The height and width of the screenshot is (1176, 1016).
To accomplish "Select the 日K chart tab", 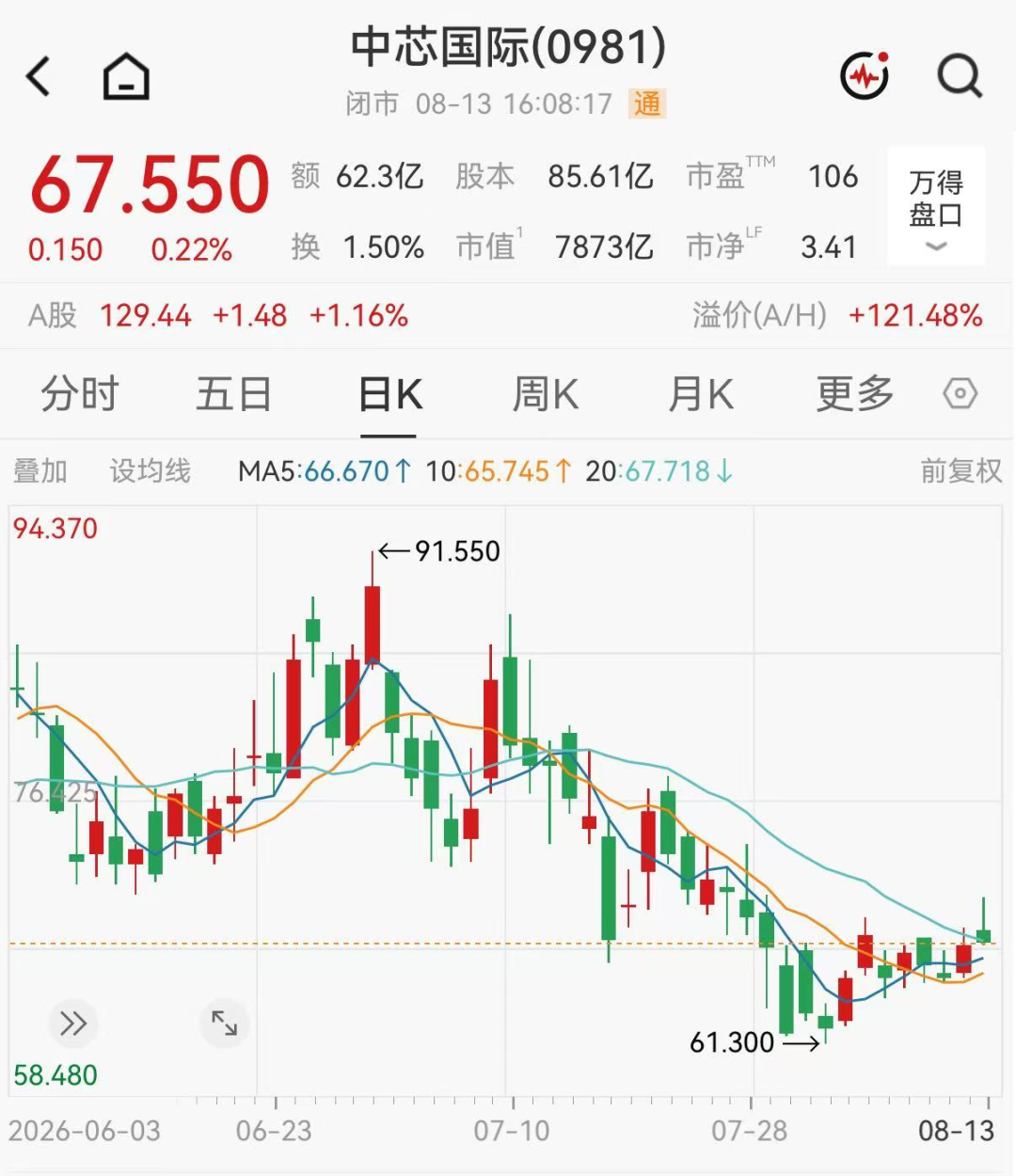I will [389, 394].
